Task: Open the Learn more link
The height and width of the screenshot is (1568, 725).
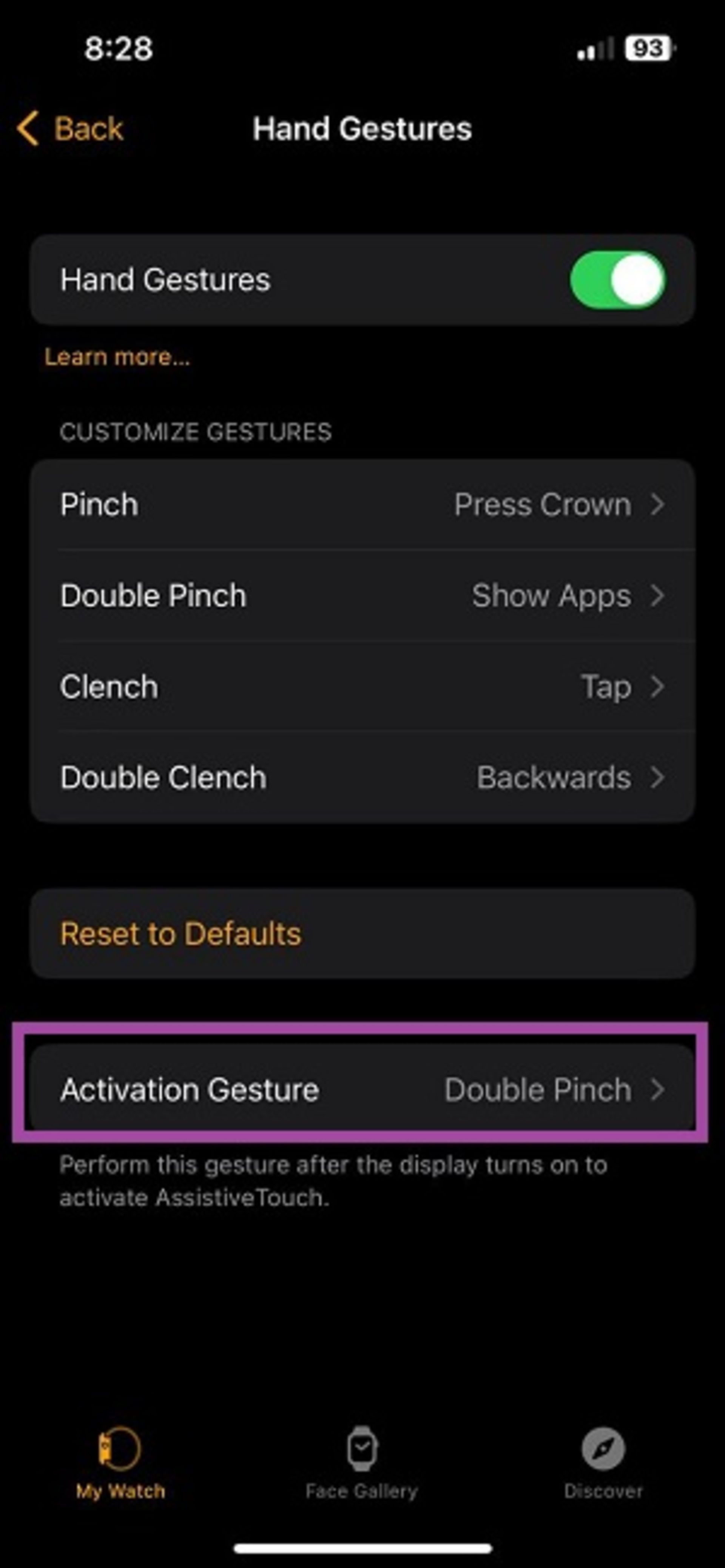Action: coord(117,357)
